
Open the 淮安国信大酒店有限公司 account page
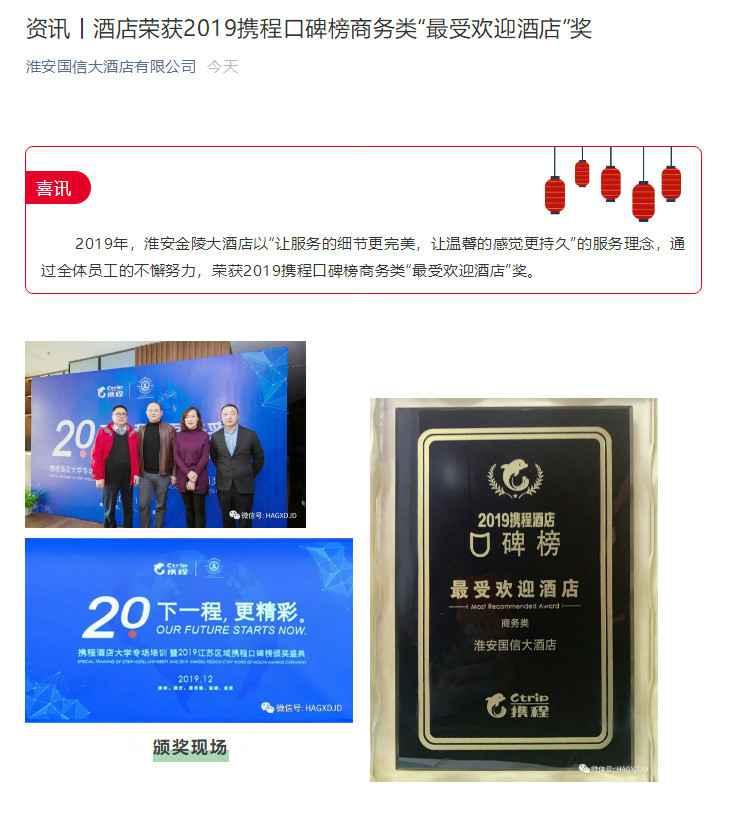[111, 67]
